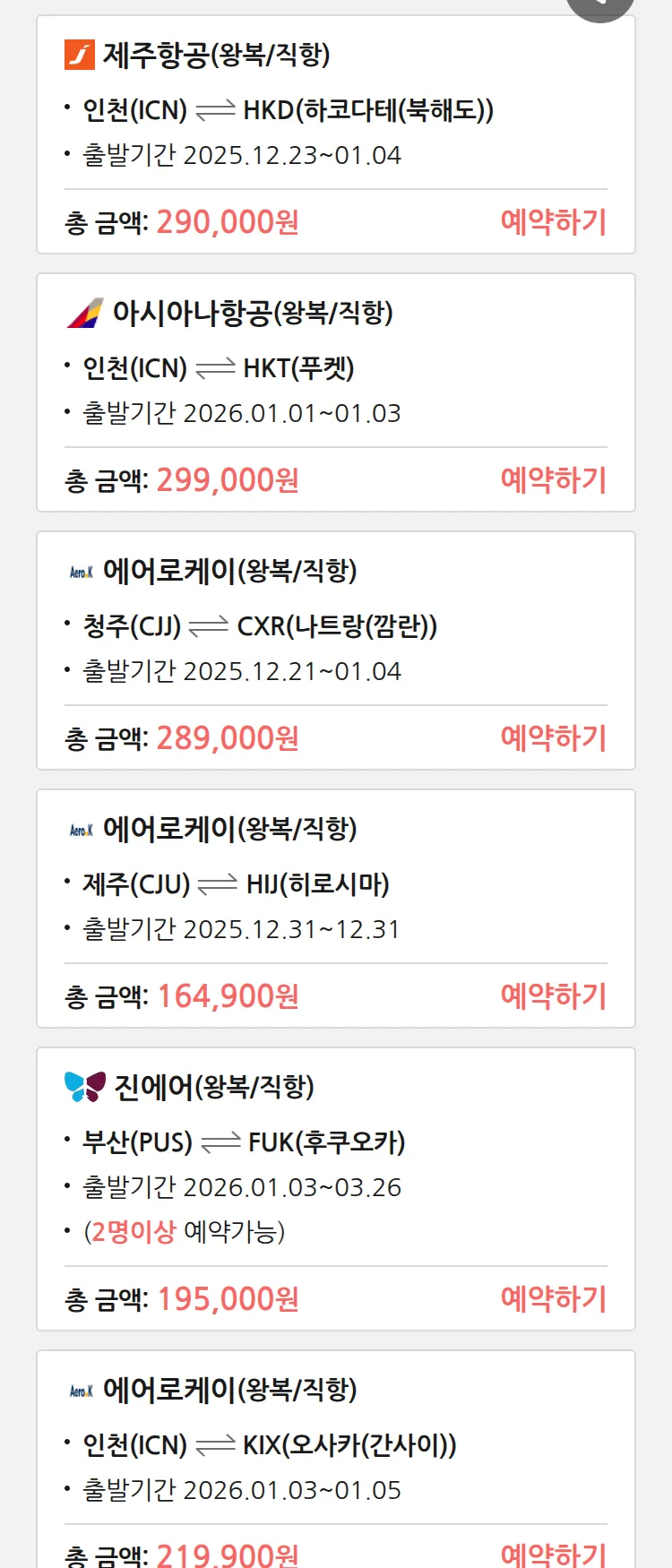Click the Asiana Airlines logo on the Phuket deal

85,314
